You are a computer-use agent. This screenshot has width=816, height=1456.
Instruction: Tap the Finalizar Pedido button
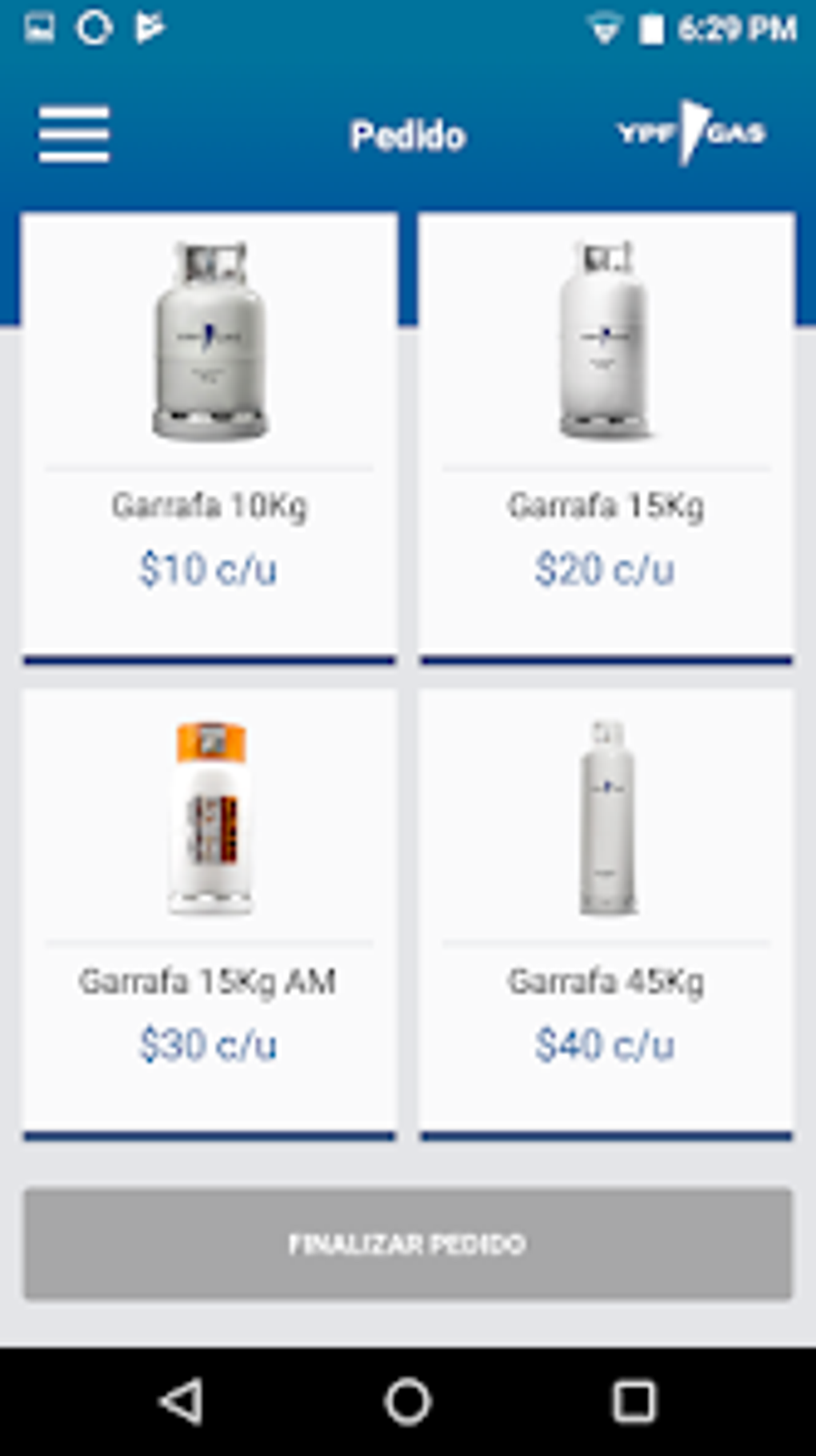point(408,1243)
